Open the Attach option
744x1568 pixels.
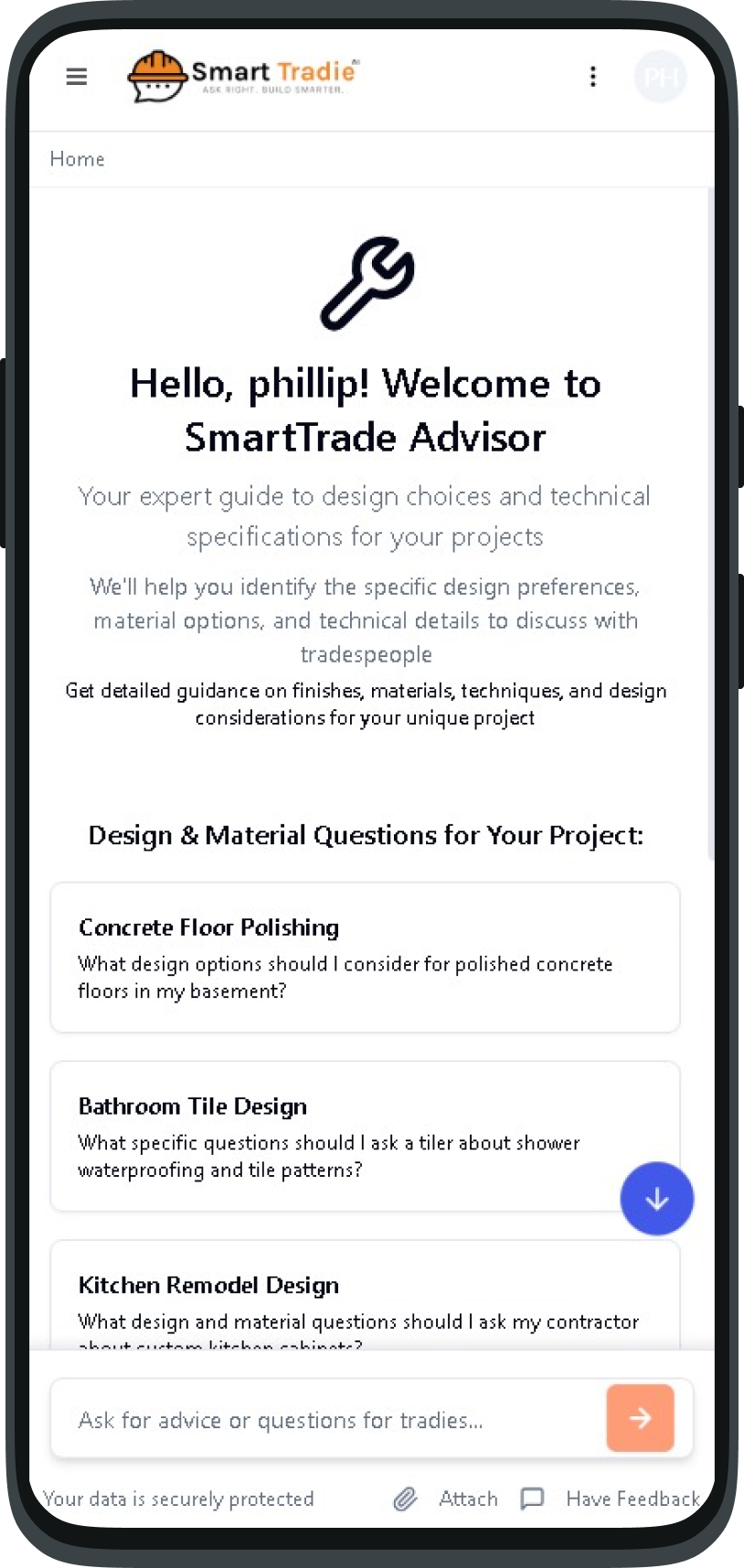(468, 1499)
